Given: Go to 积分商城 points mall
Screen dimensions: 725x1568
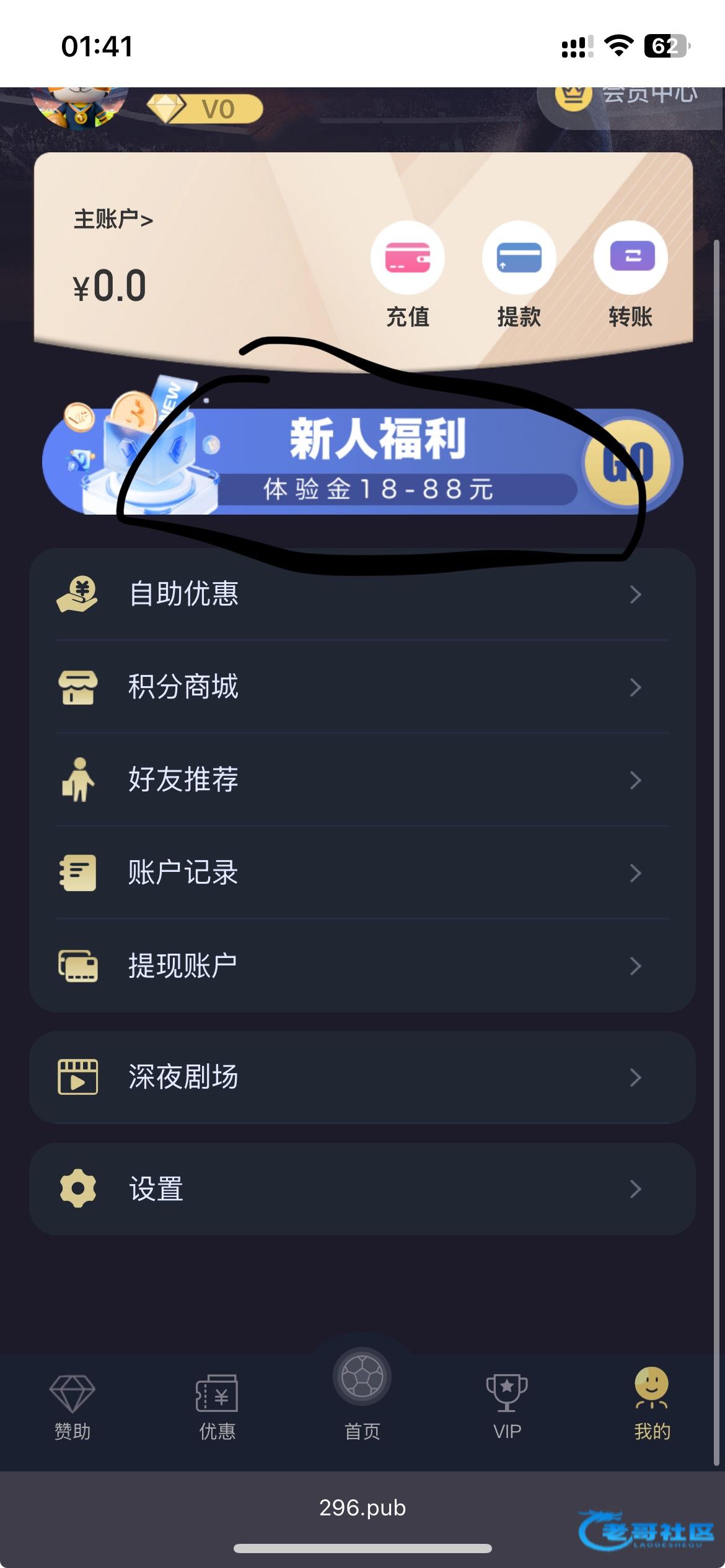Looking at the screenshot, I should (x=362, y=687).
